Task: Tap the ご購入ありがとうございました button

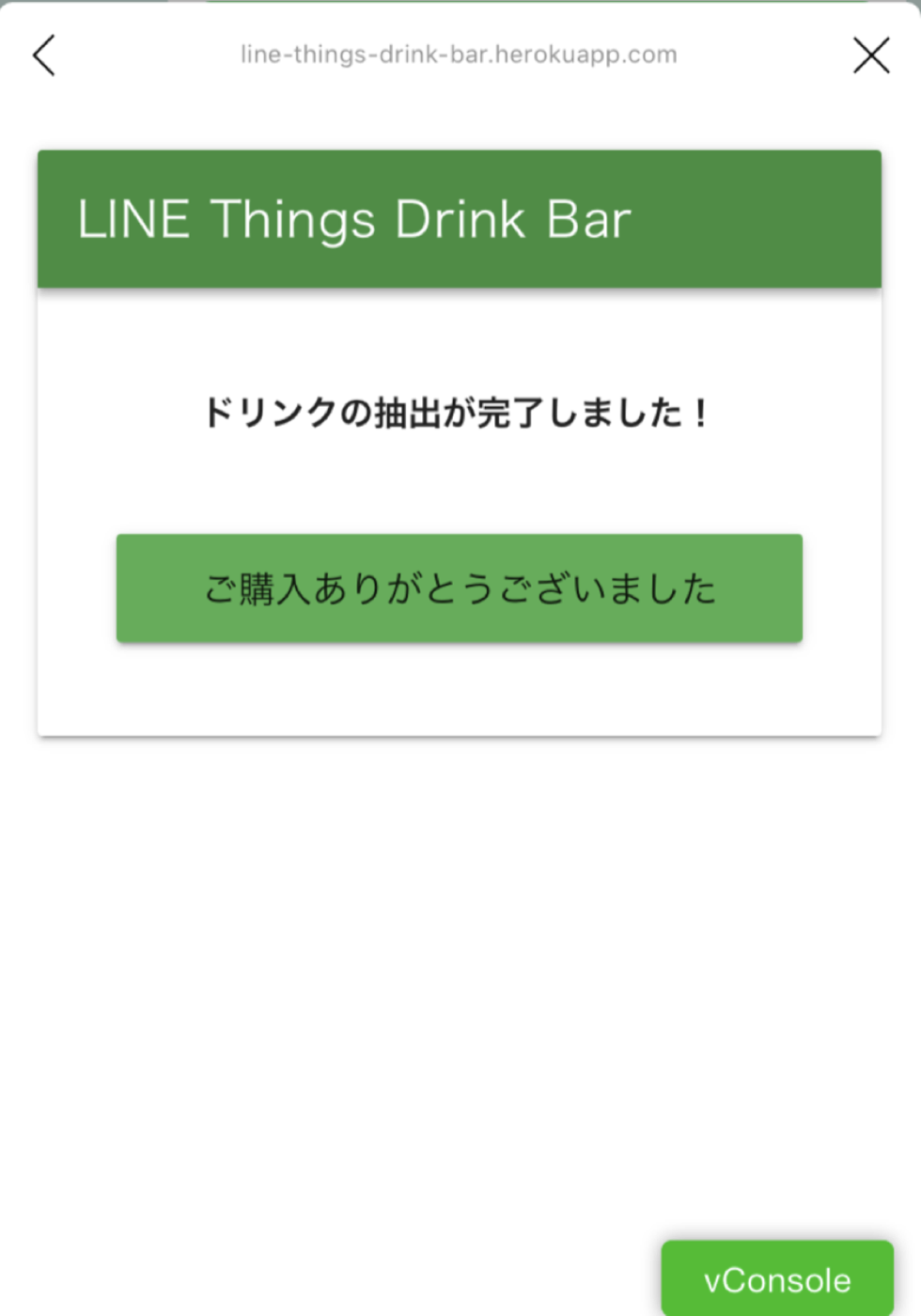Action: (x=460, y=588)
